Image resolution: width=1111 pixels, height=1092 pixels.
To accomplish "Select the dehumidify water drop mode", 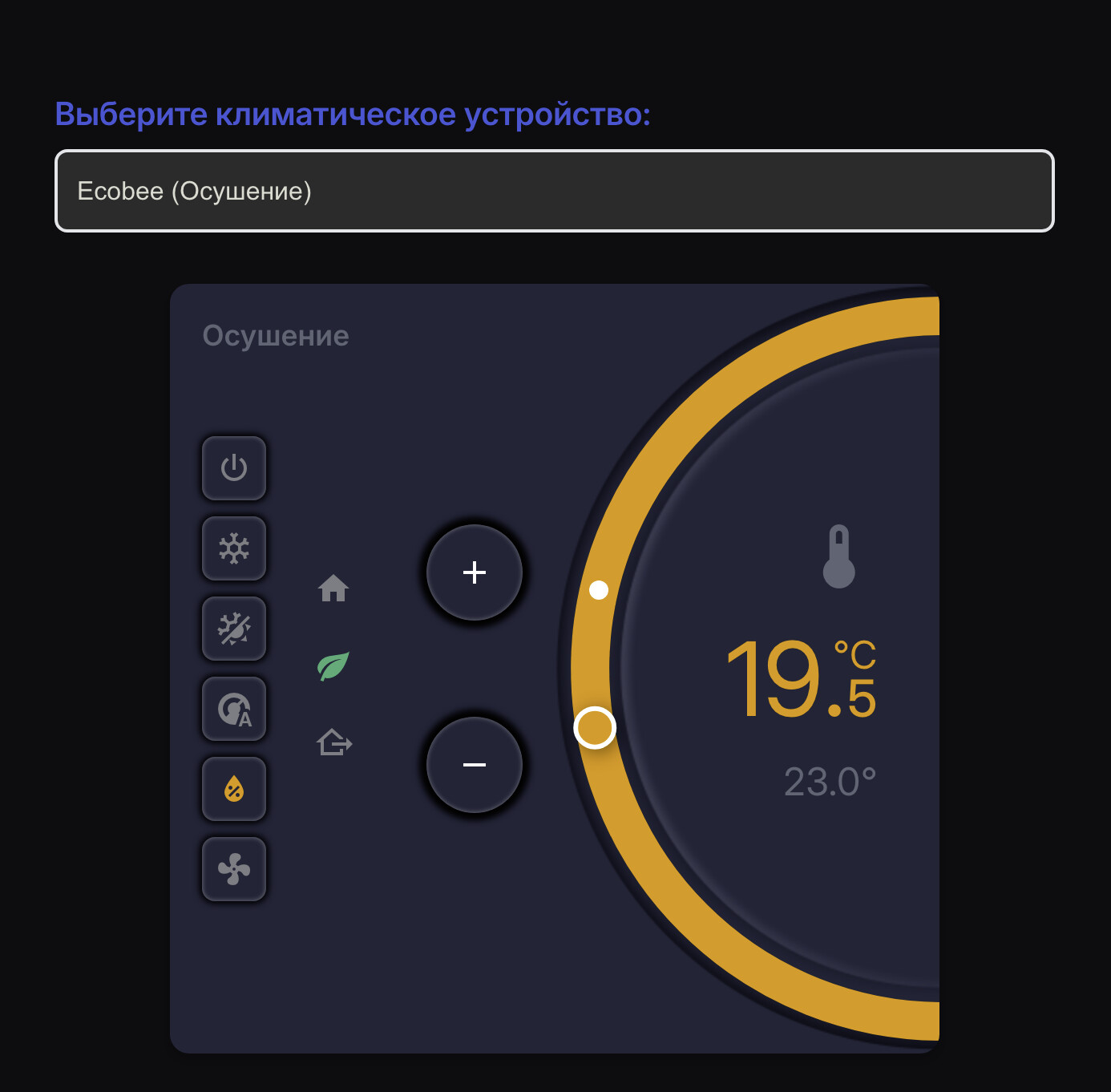I will [x=234, y=789].
